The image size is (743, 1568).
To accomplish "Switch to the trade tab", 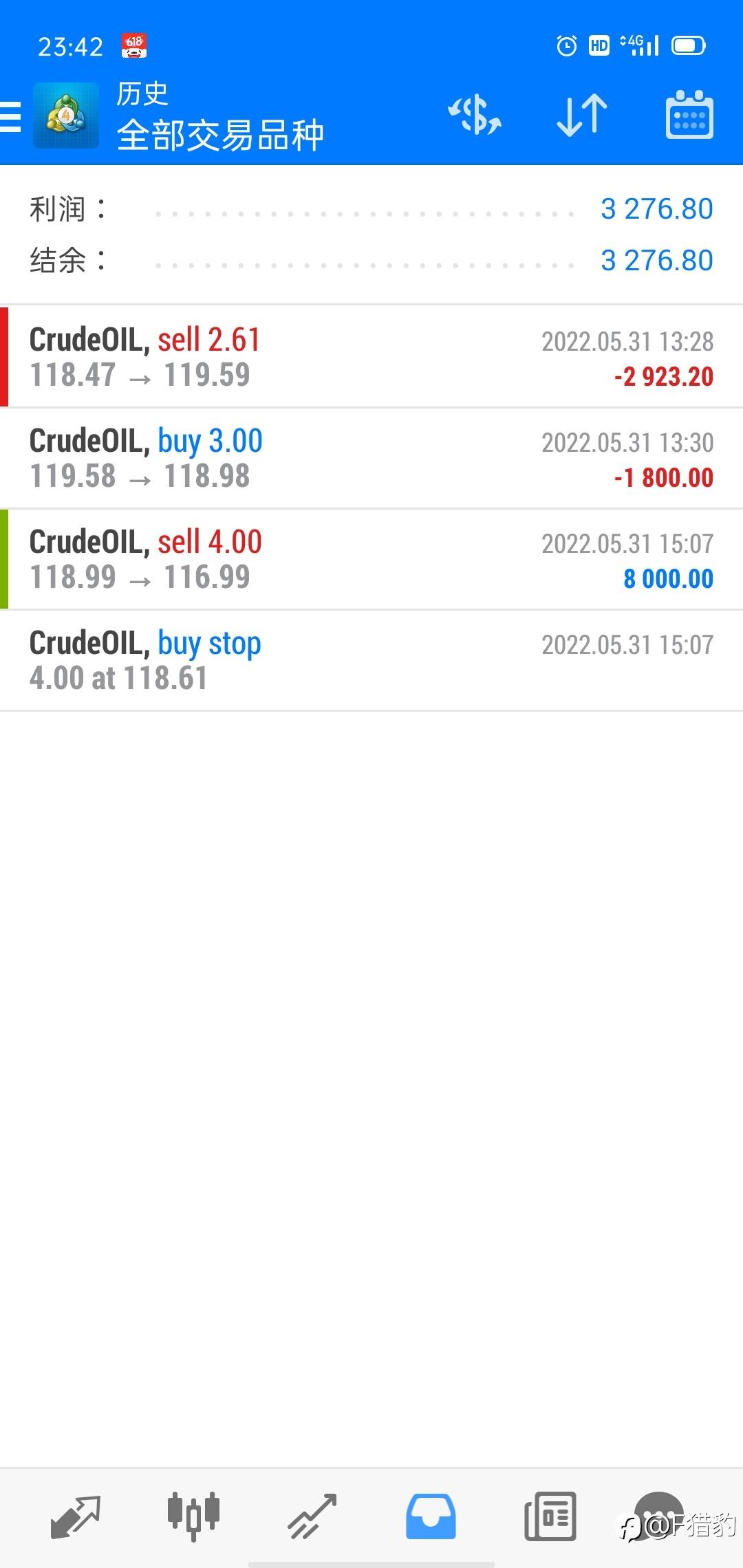I will click(x=312, y=1516).
